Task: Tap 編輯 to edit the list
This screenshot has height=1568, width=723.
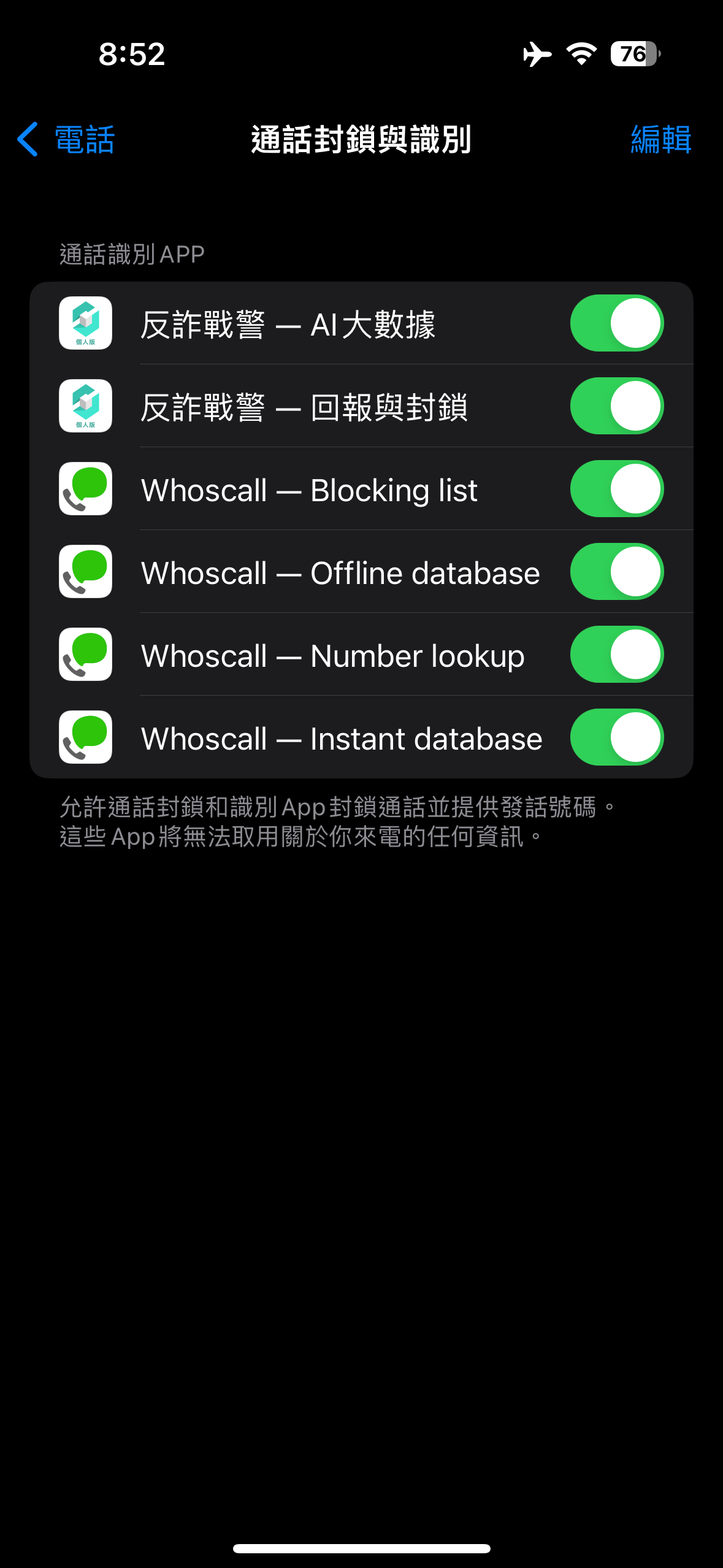Action: pos(660,139)
